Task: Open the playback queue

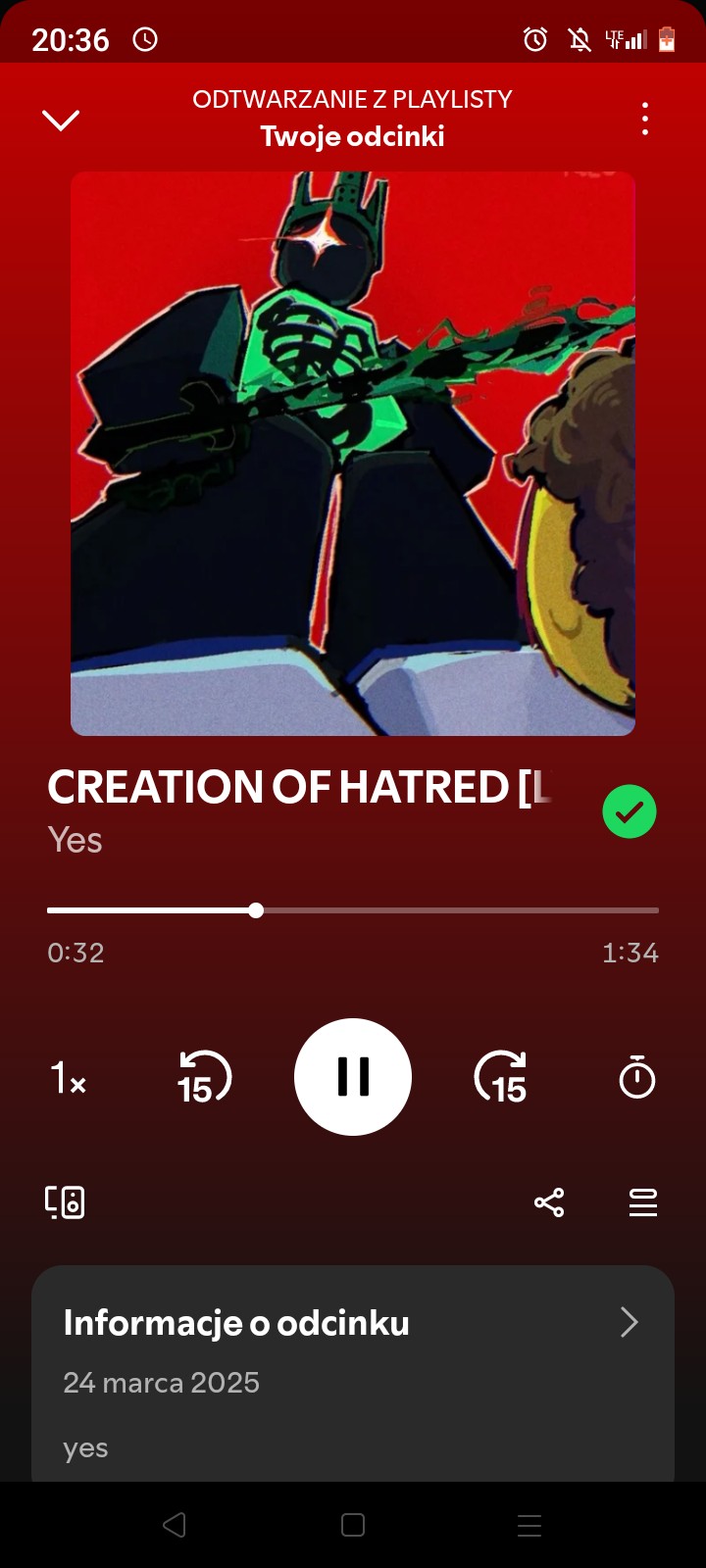Action: (x=643, y=1202)
